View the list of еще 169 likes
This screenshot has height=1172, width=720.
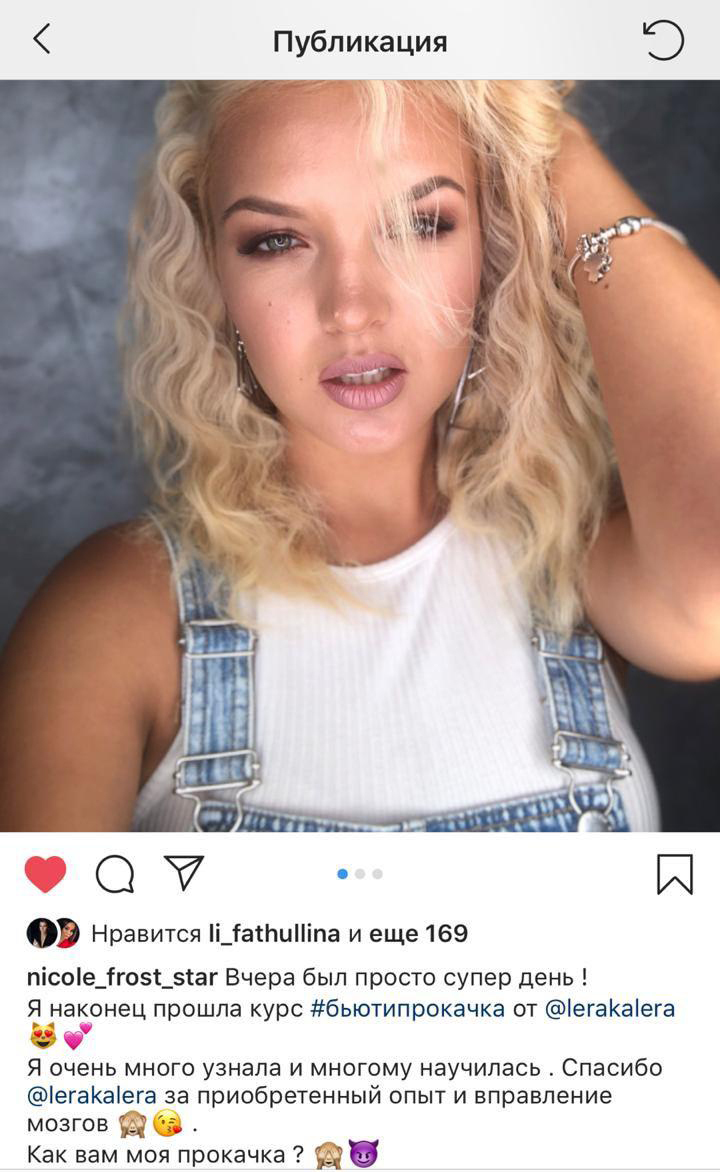[418, 934]
